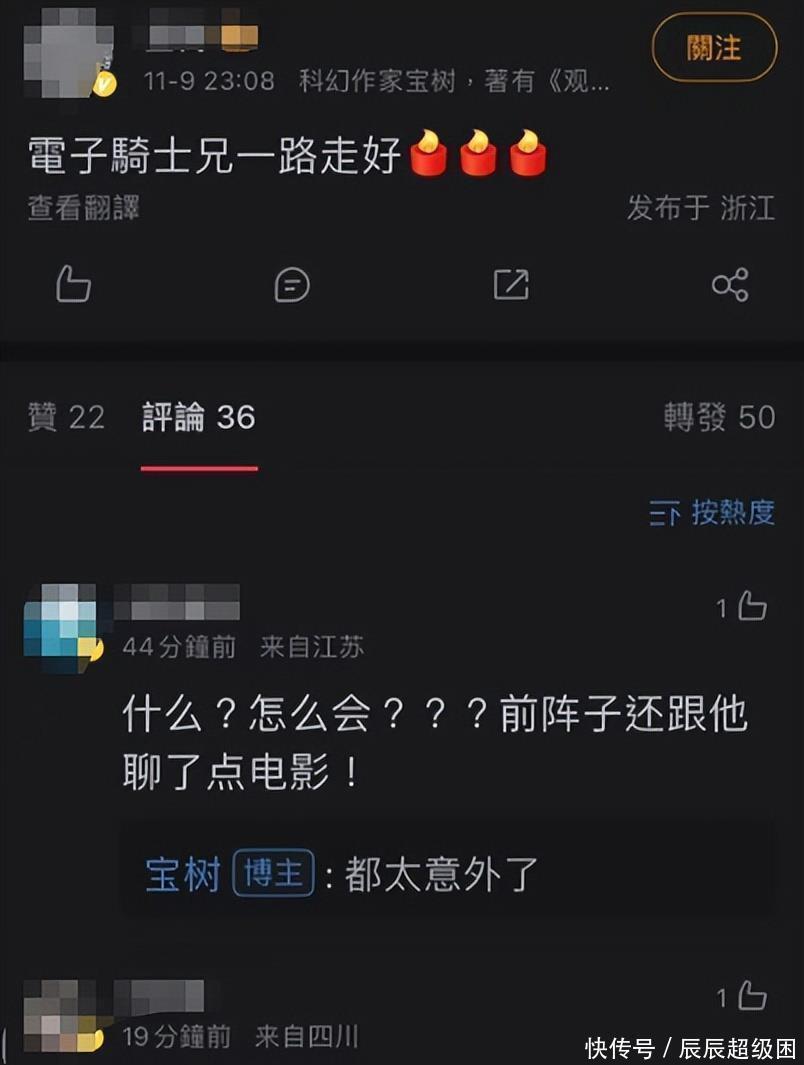Screen dimensions: 804x1065
Task: Tap the 宝树 username link in reply
Action: point(183,874)
